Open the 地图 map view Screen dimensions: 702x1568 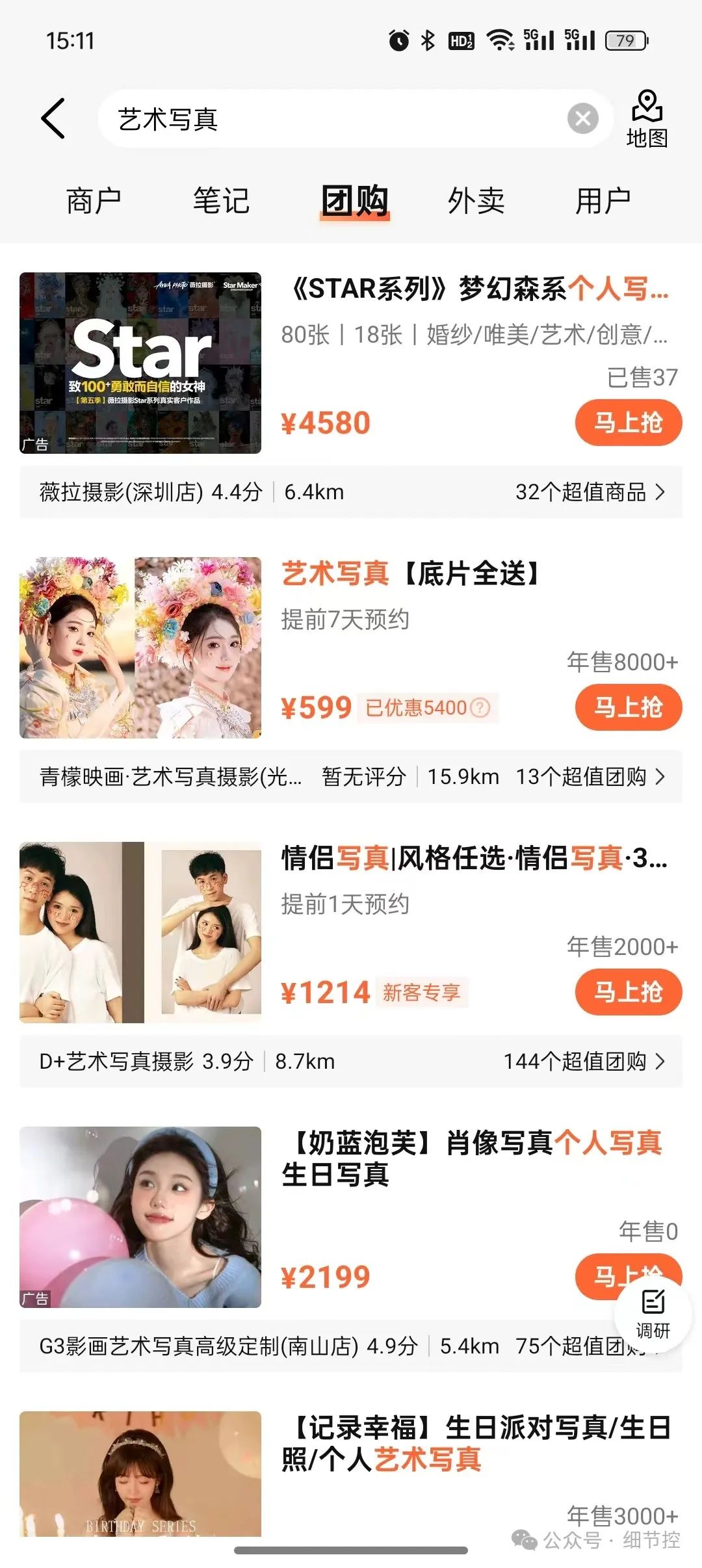(x=647, y=120)
